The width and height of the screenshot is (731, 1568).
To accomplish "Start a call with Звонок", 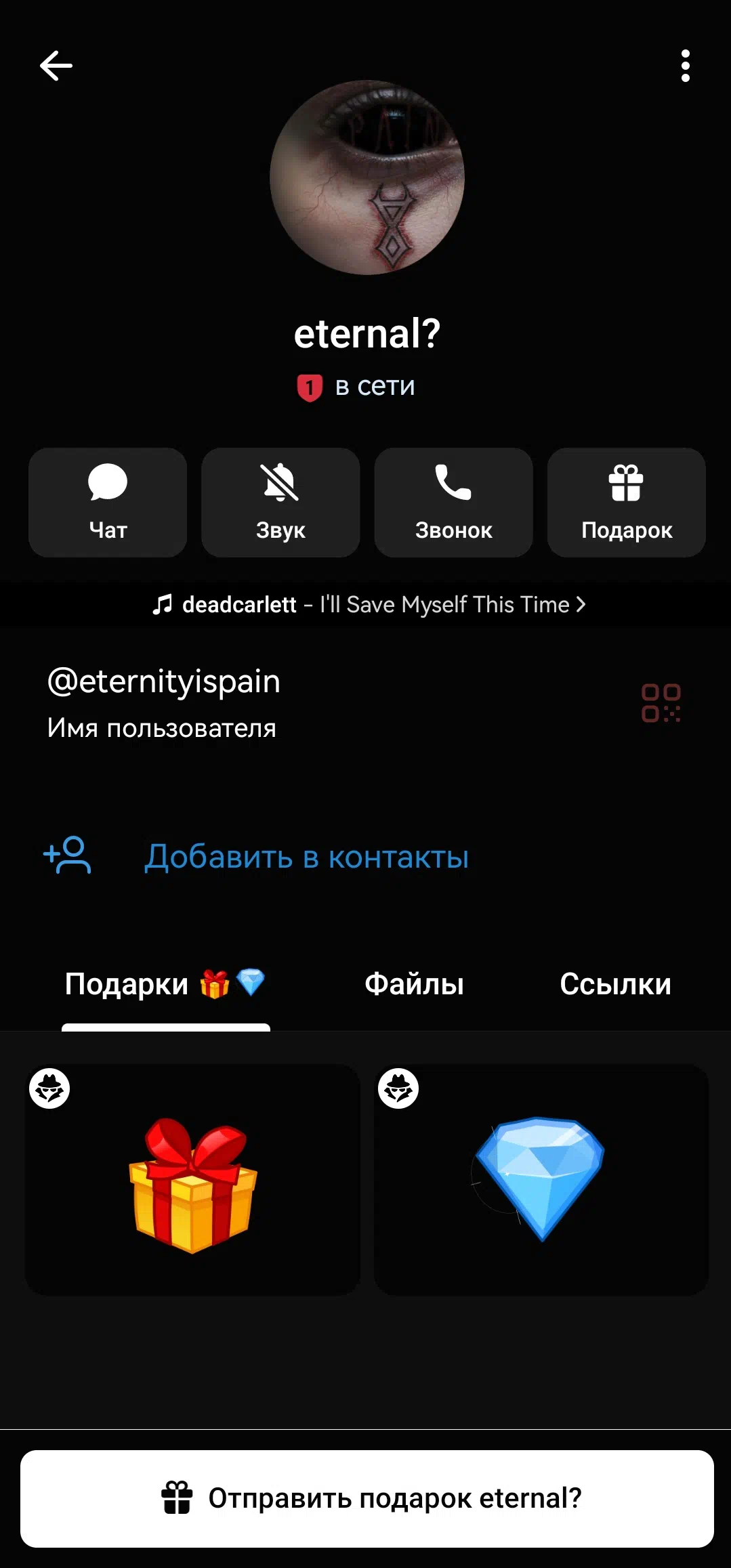I will (453, 502).
